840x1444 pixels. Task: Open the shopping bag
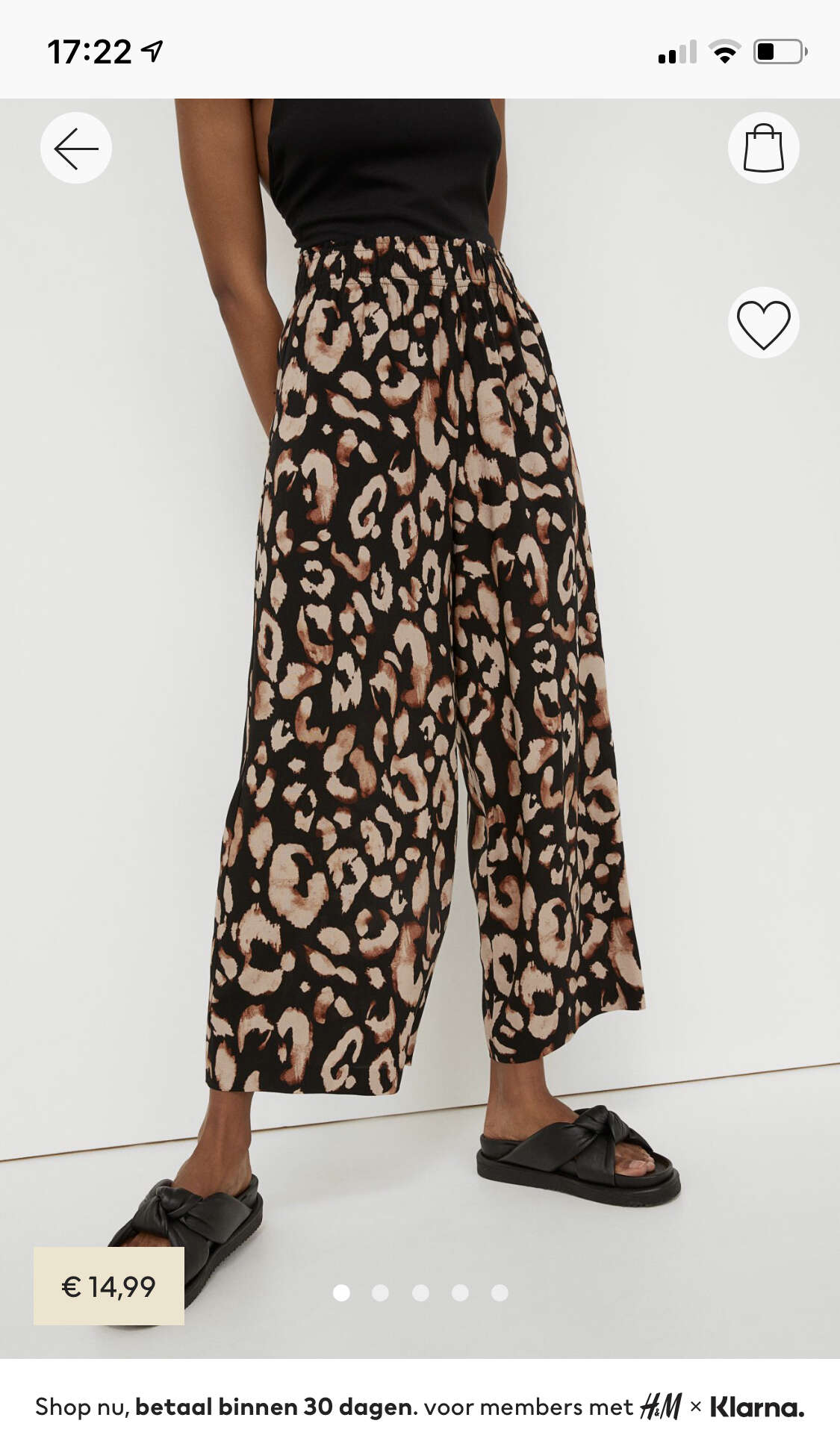click(x=763, y=148)
